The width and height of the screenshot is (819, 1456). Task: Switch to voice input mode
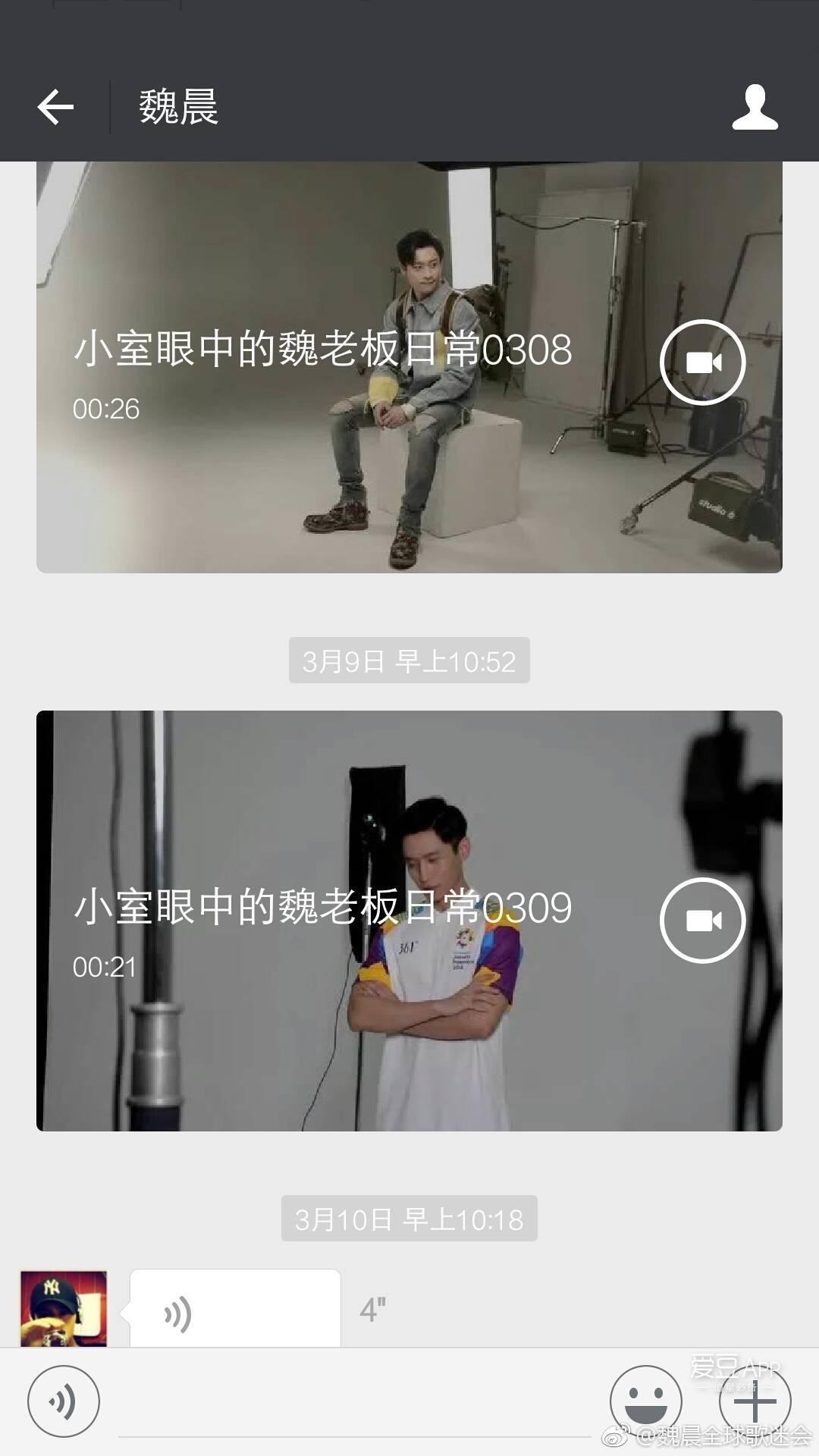click(64, 1401)
